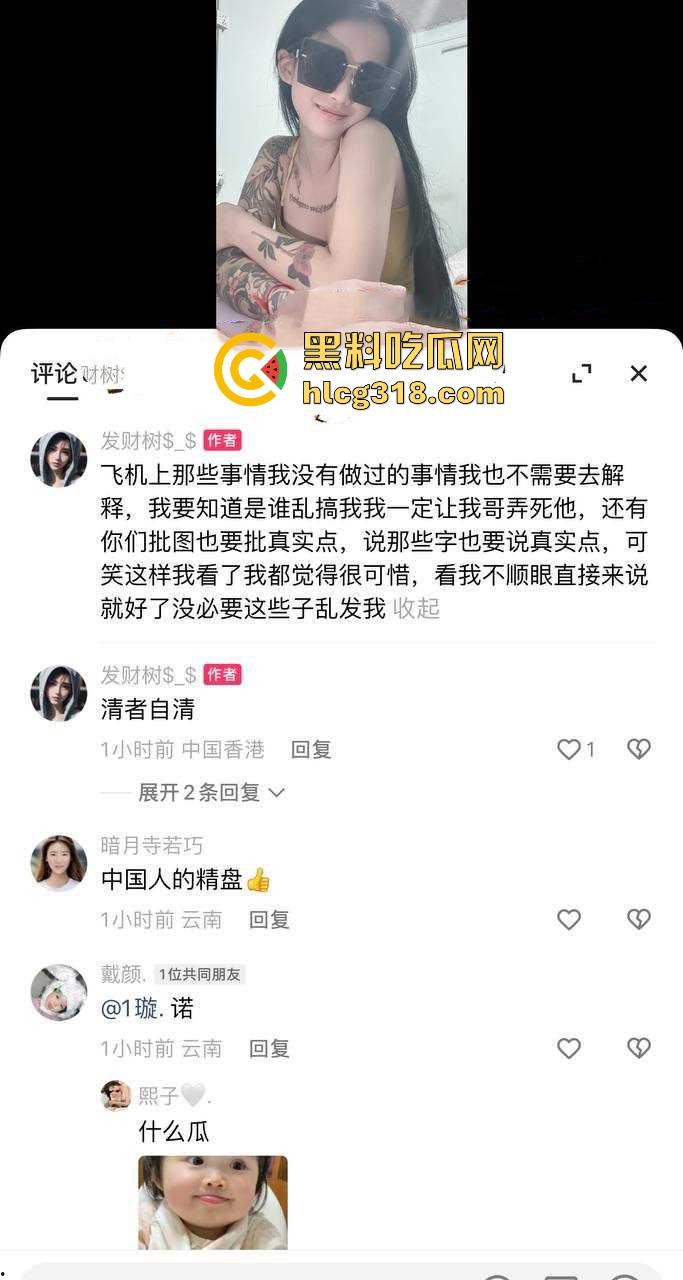Reply to the 清者自清 comment
This screenshot has width=683, height=1280.
click(310, 749)
